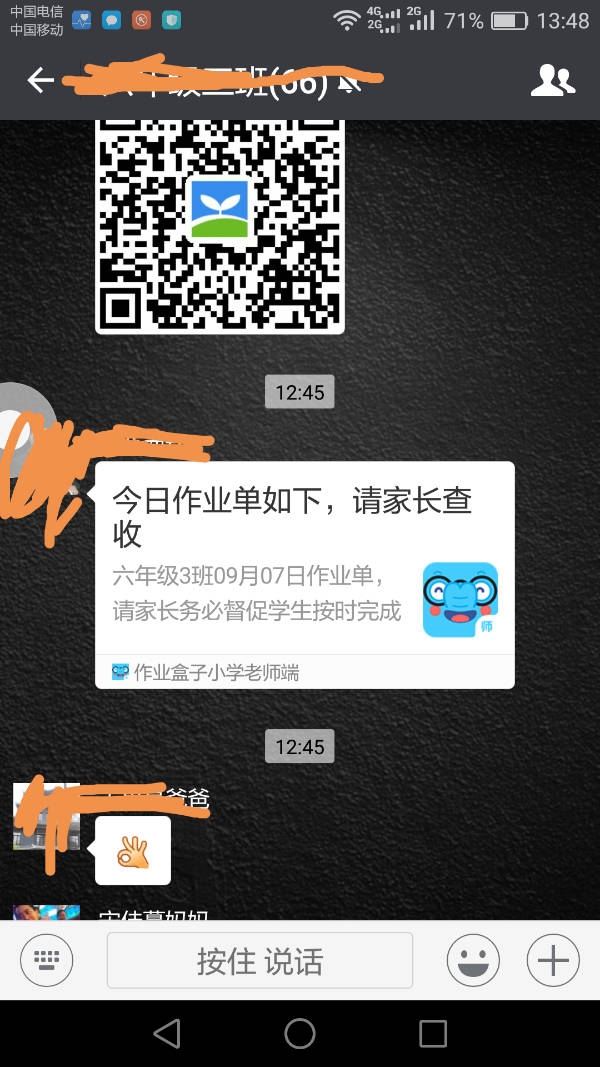Open the emoji picker
The image size is (600, 1067).
pyautogui.click(x=473, y=961)
